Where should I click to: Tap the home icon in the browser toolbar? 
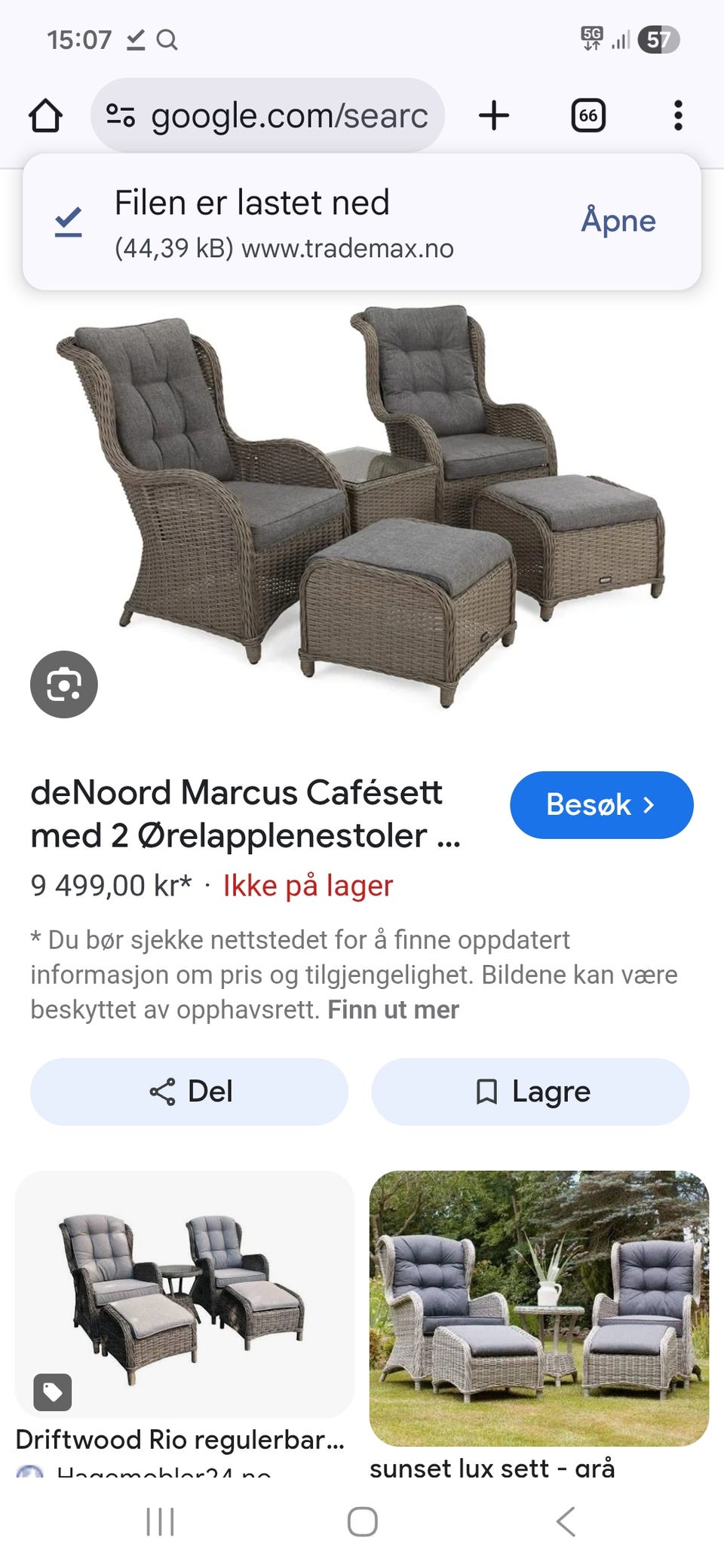point(45,115)
